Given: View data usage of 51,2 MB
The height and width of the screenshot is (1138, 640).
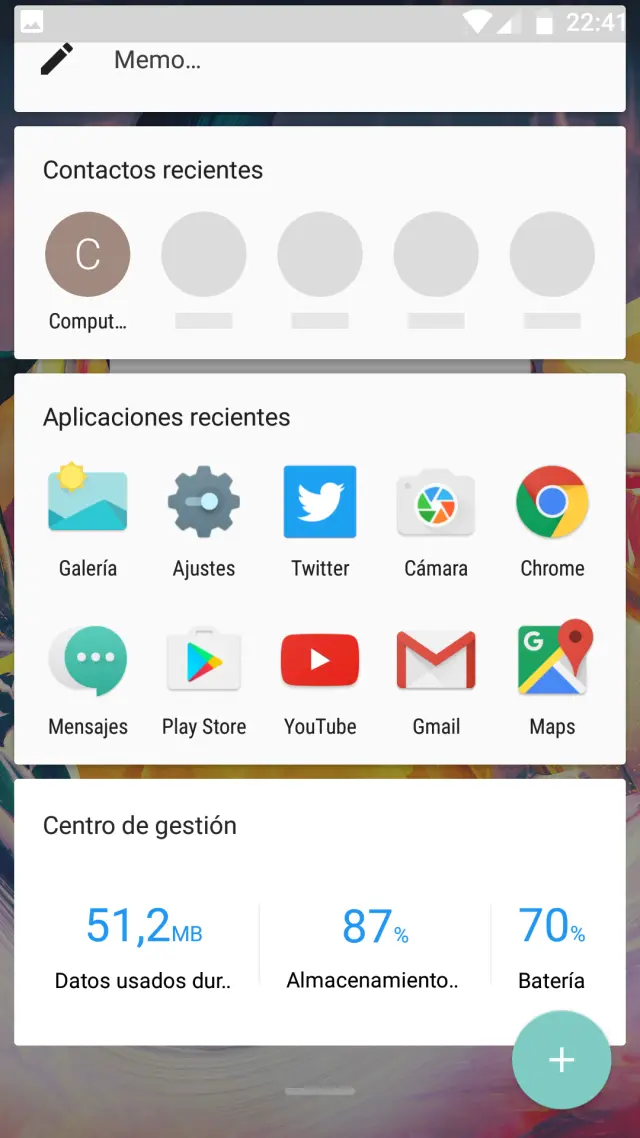Looking at the screenshot, I should (x=143, y=945).
